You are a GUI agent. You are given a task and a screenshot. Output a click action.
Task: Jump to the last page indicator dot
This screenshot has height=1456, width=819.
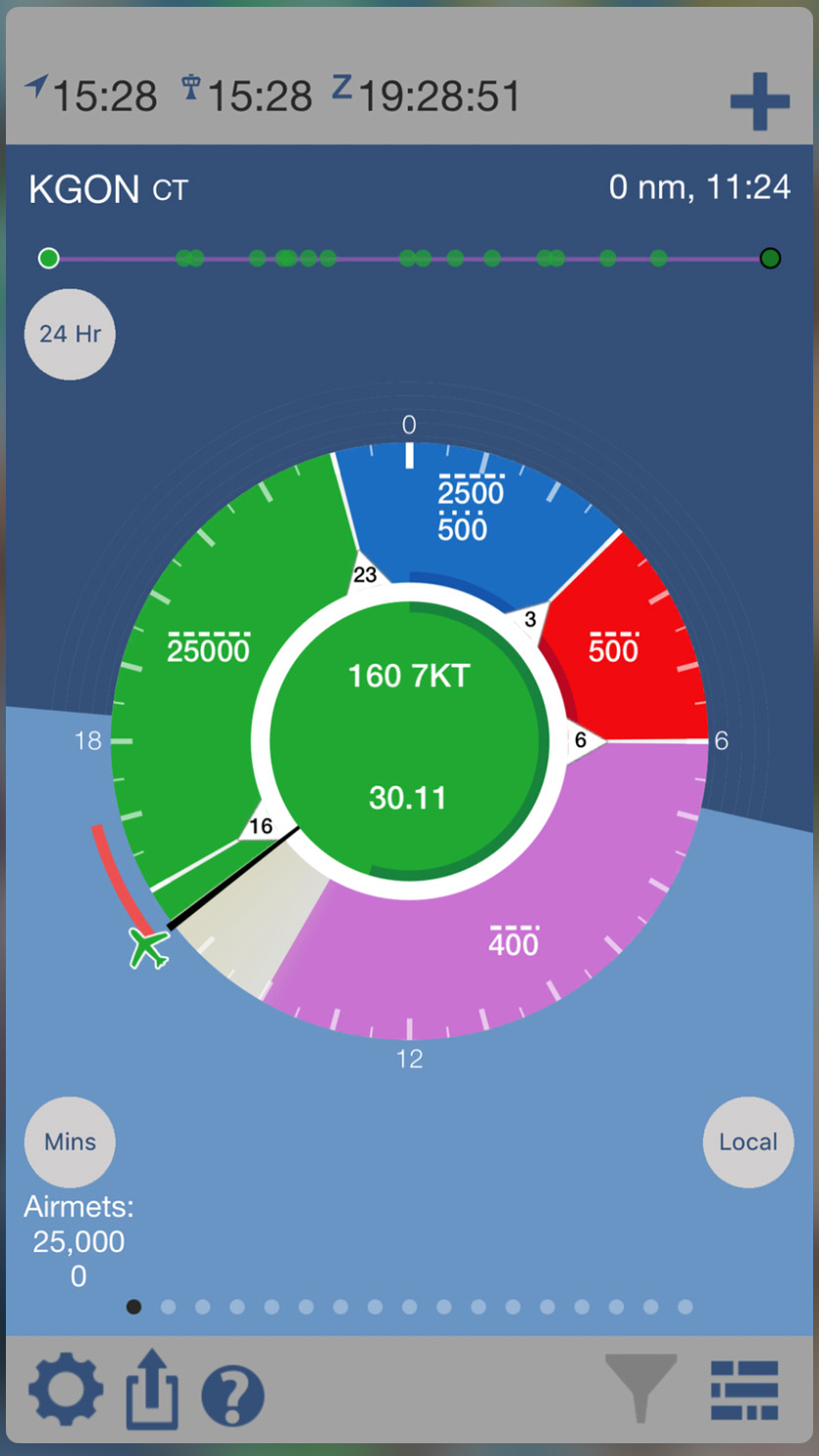tap(686, 1307)
